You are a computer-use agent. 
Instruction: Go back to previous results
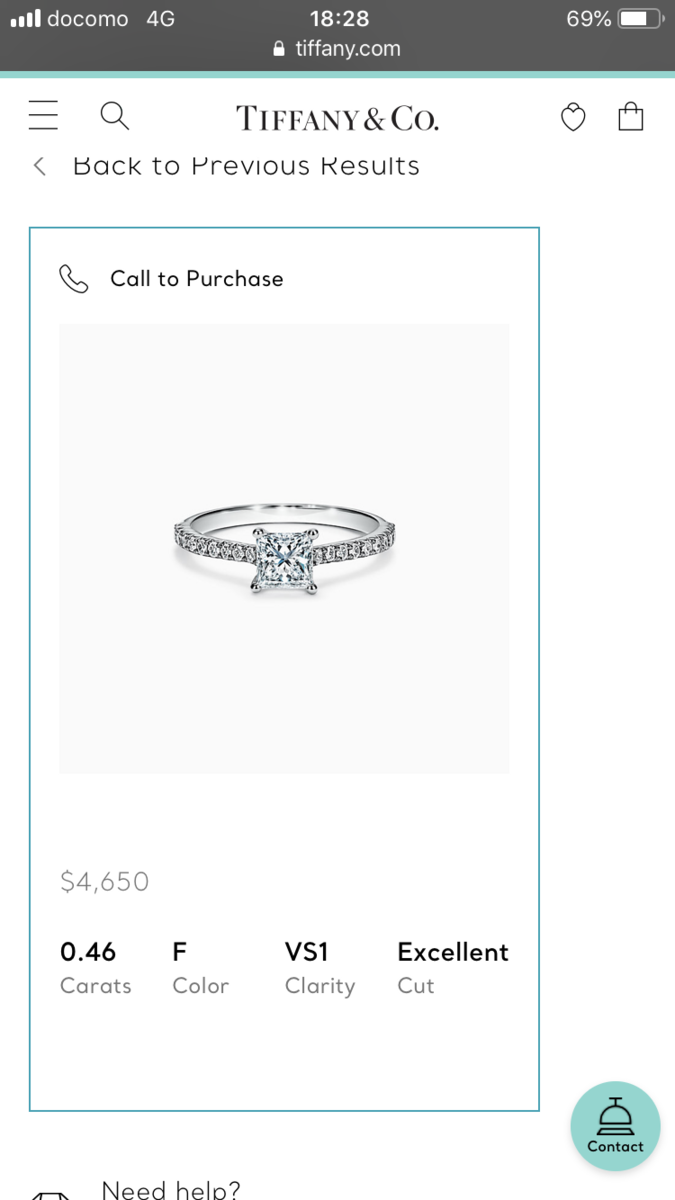(x=230, y=166)
